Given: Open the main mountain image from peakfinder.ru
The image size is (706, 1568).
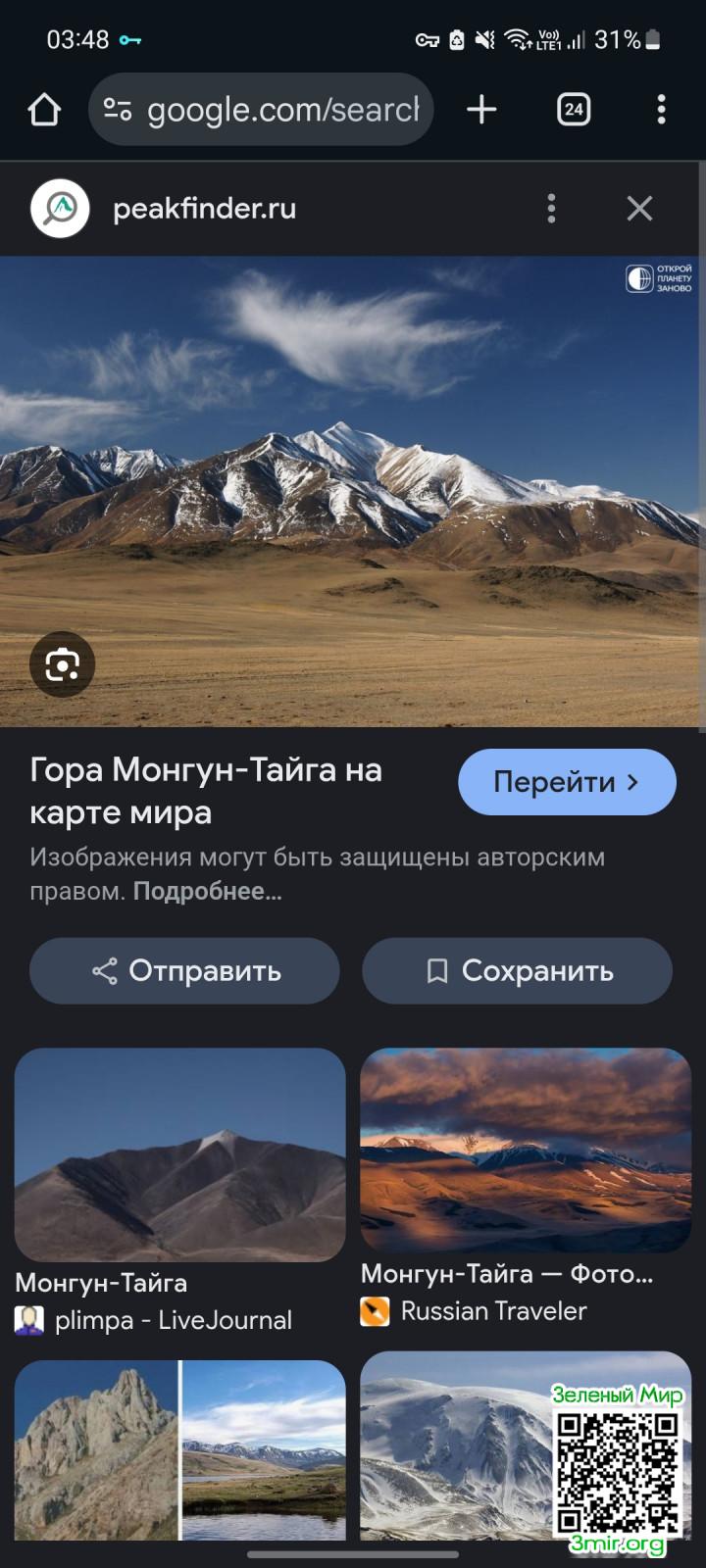Looking at the screenshot, I should point(351,490).
